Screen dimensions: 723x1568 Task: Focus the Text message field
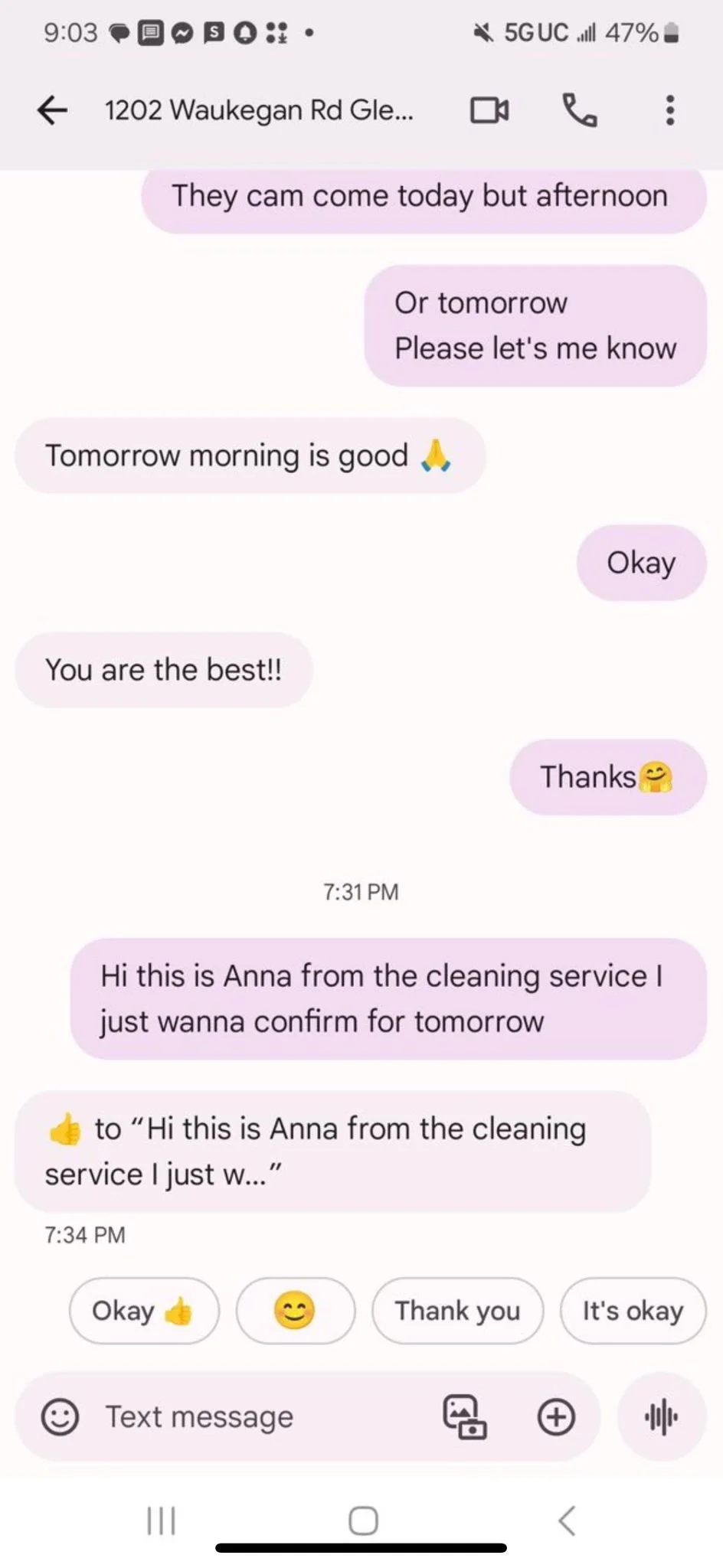click(253, 1416)
